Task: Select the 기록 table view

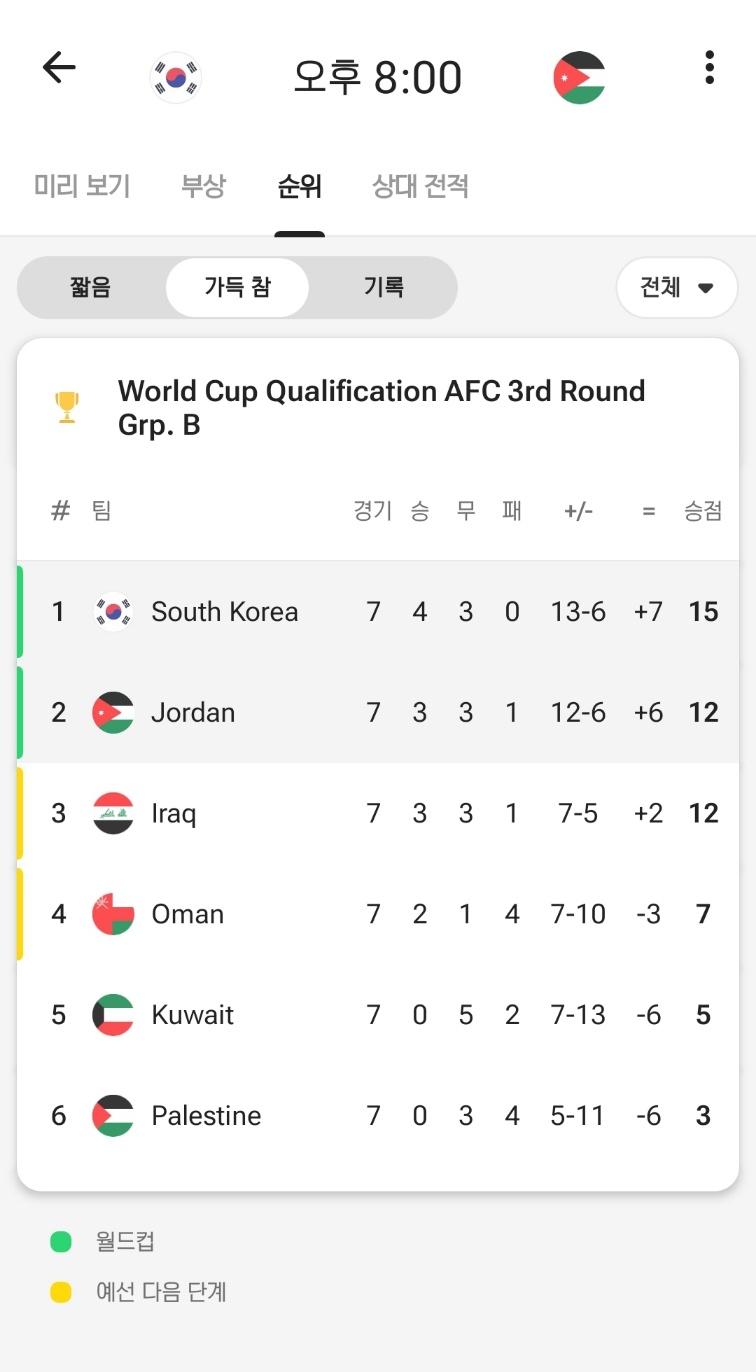Action: point(383,288)
